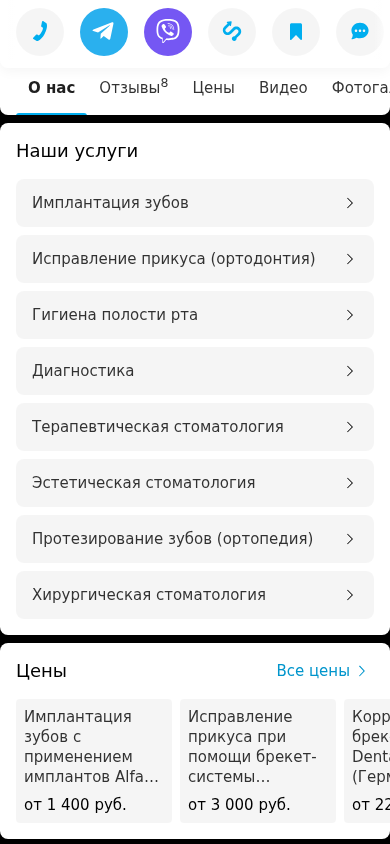Image resolution: width=390 pixels, height=844 pixels.
Task: Open Хирургическая стоматология
Action: (x=195, y=595)
